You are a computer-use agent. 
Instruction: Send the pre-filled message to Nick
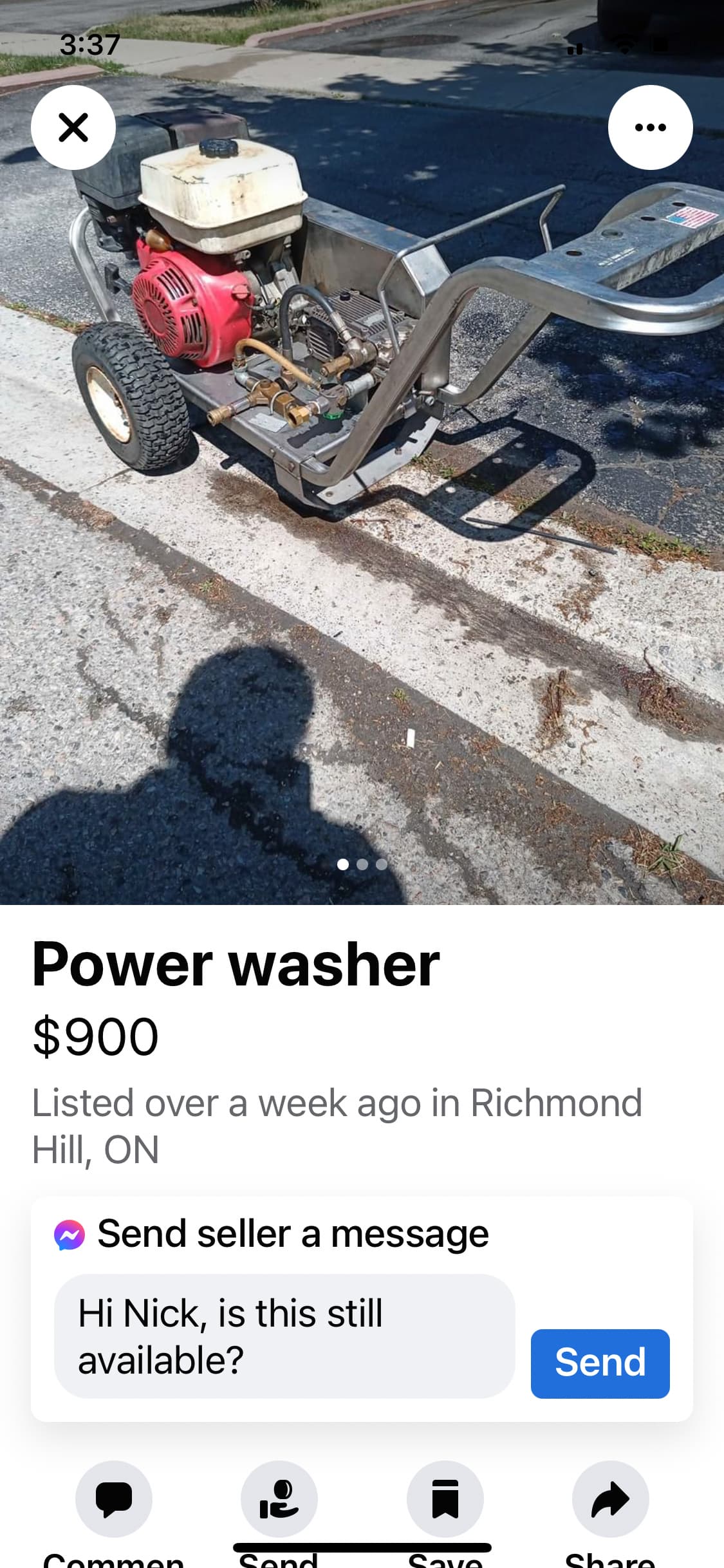point(599,1362)
